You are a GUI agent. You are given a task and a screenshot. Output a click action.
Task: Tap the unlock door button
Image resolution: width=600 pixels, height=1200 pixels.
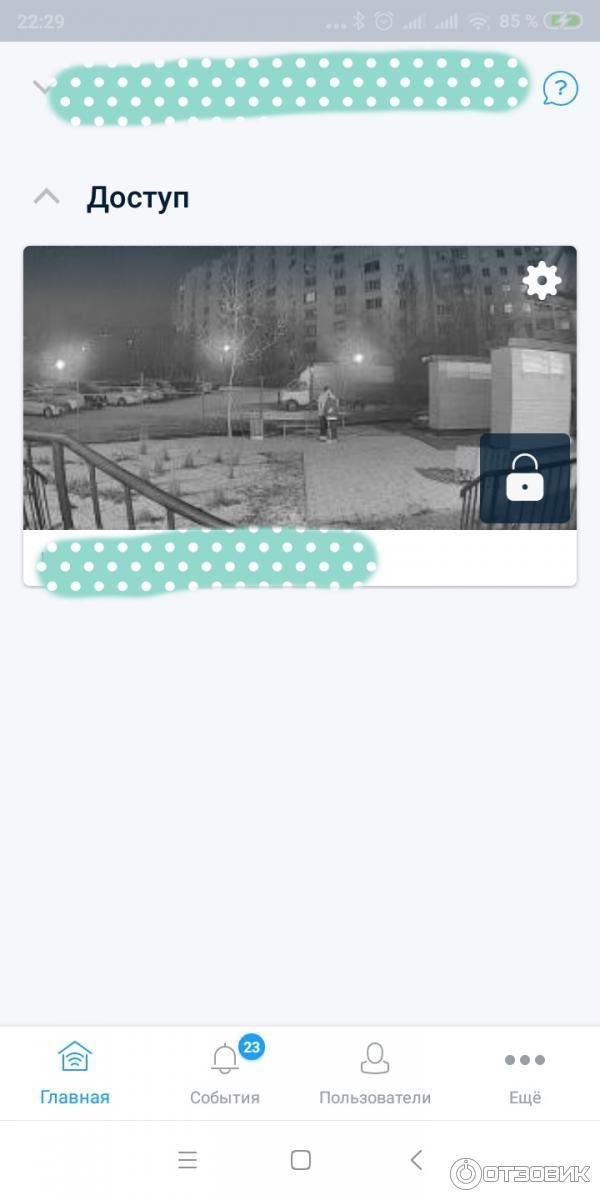(x=524, y=479)
